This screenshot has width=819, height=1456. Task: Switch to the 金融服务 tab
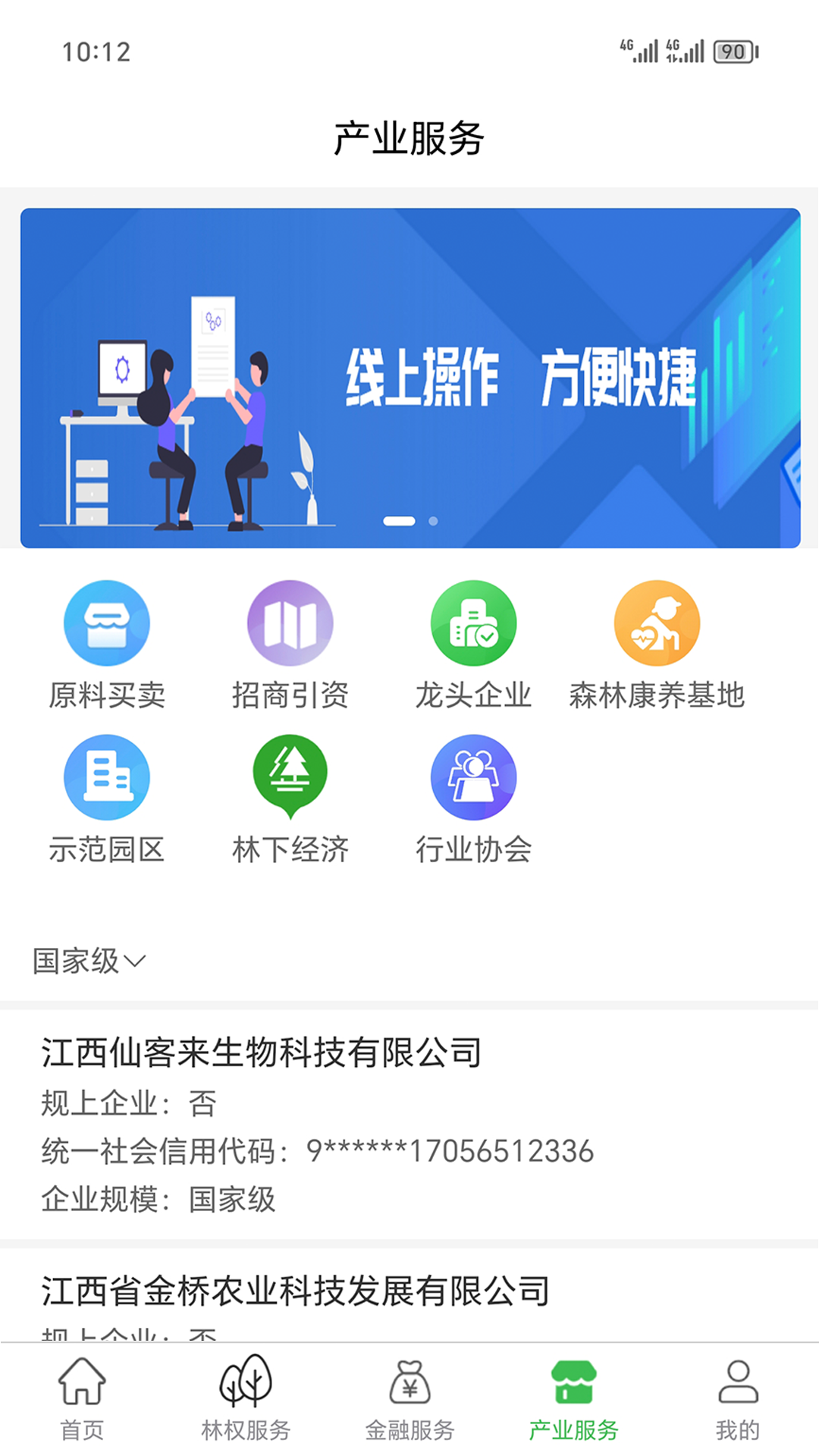409,1400
